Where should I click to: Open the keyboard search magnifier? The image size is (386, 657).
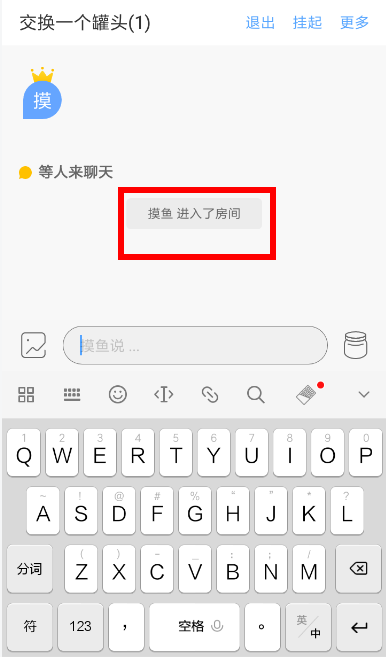(x=256, y=394)
